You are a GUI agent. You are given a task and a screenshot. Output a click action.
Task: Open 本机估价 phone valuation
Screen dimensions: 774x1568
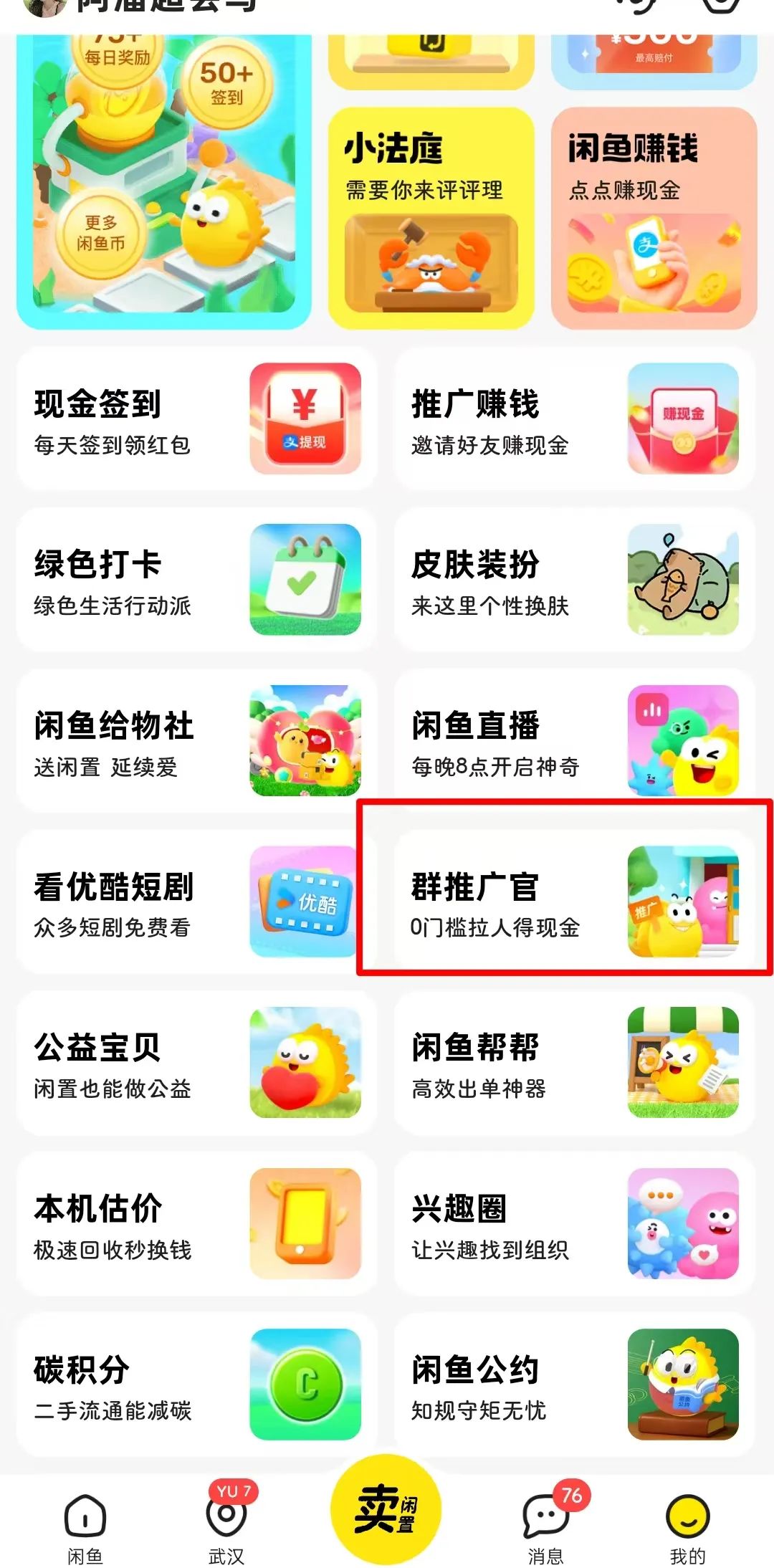pos(197,1223)
